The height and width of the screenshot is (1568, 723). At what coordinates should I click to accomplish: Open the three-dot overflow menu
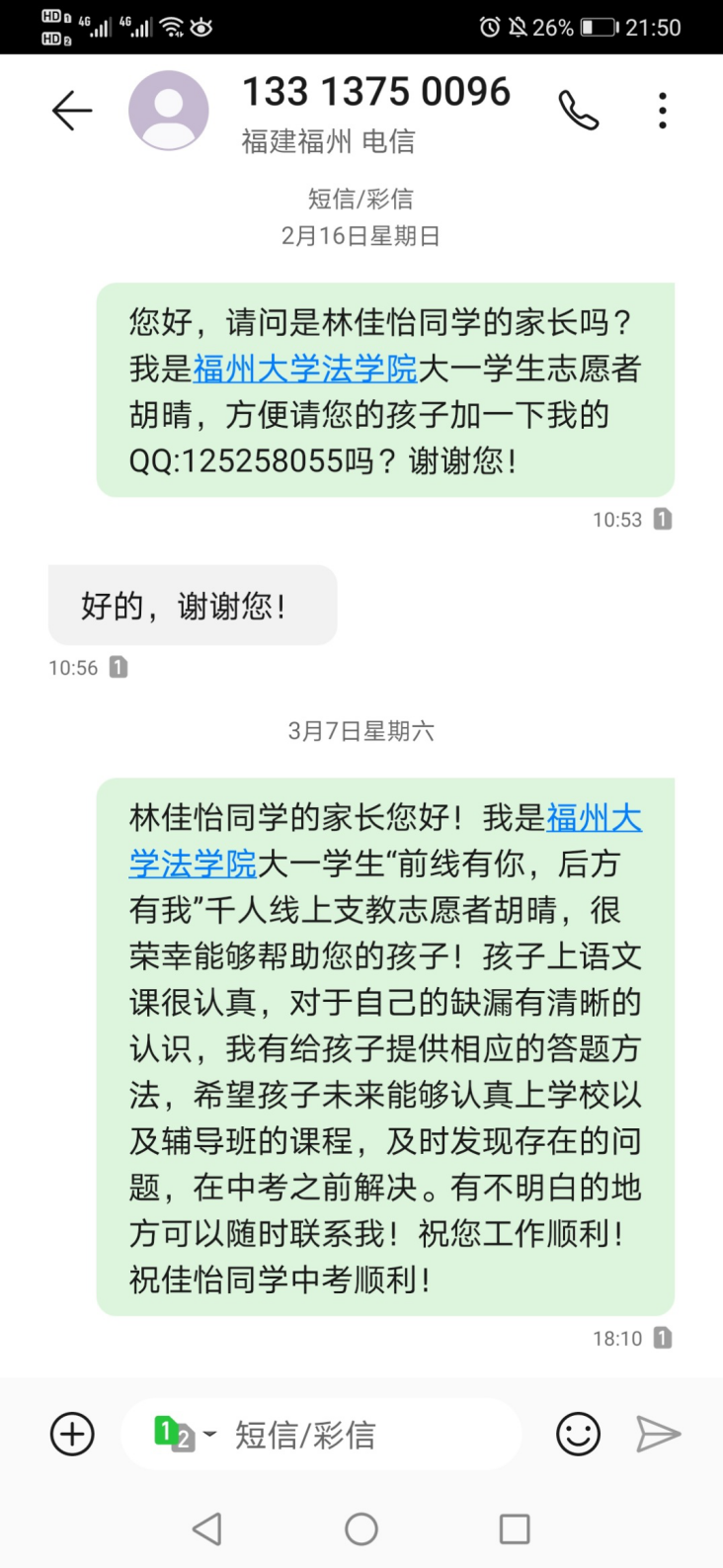coord(663,111)
